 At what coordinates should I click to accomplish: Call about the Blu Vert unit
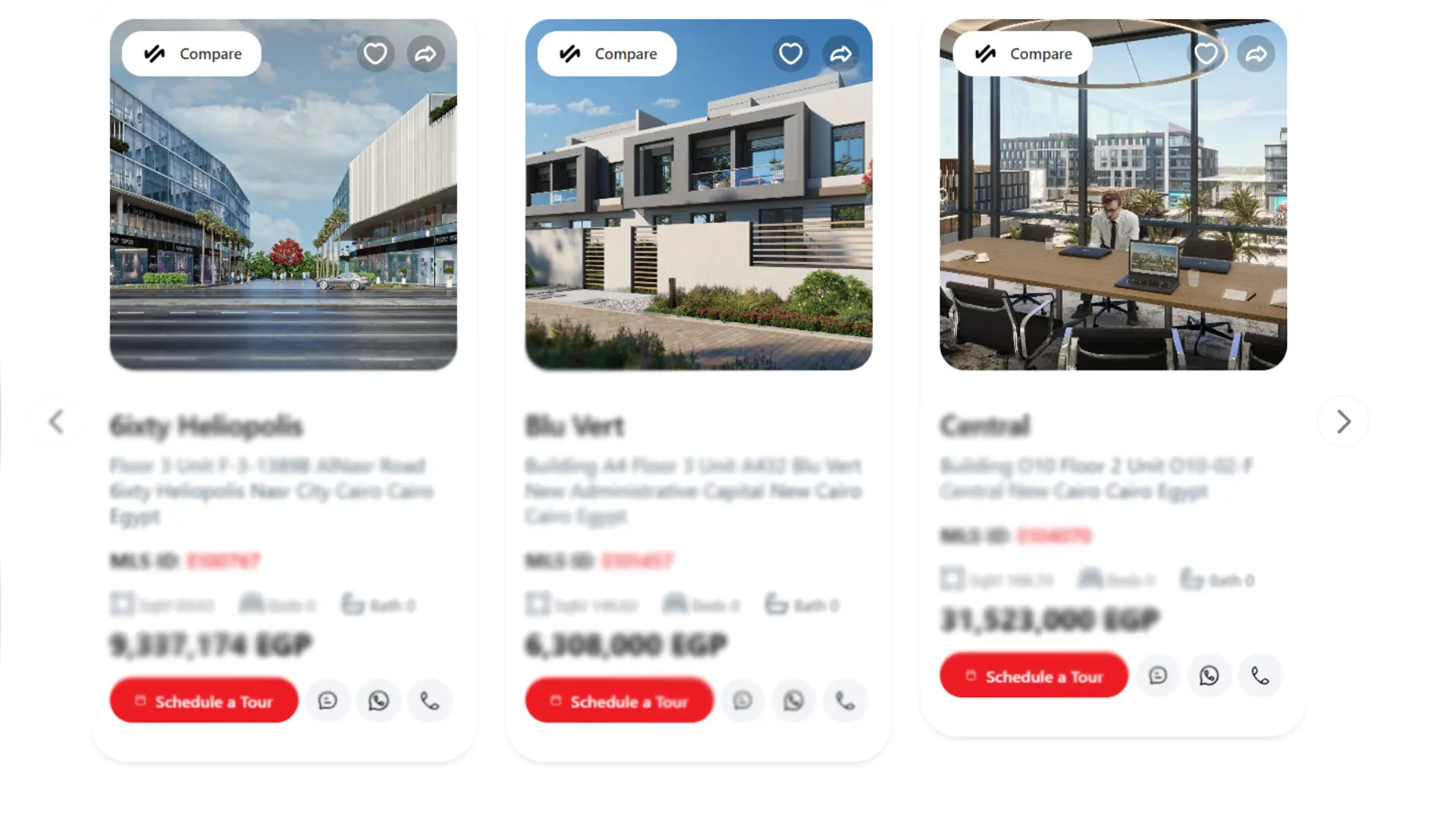coord(845,701)
